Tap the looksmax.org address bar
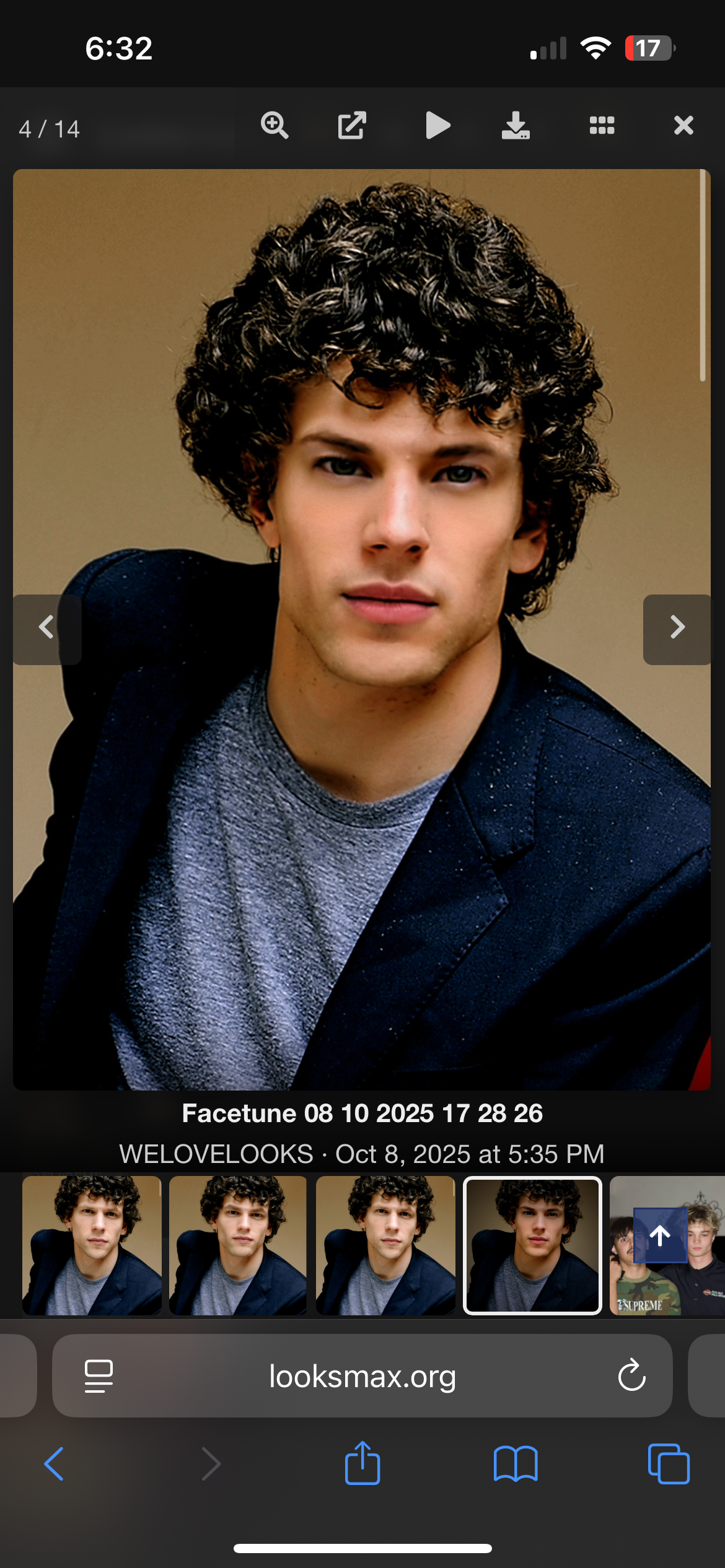725x1568 pixels. (362, 1376)
